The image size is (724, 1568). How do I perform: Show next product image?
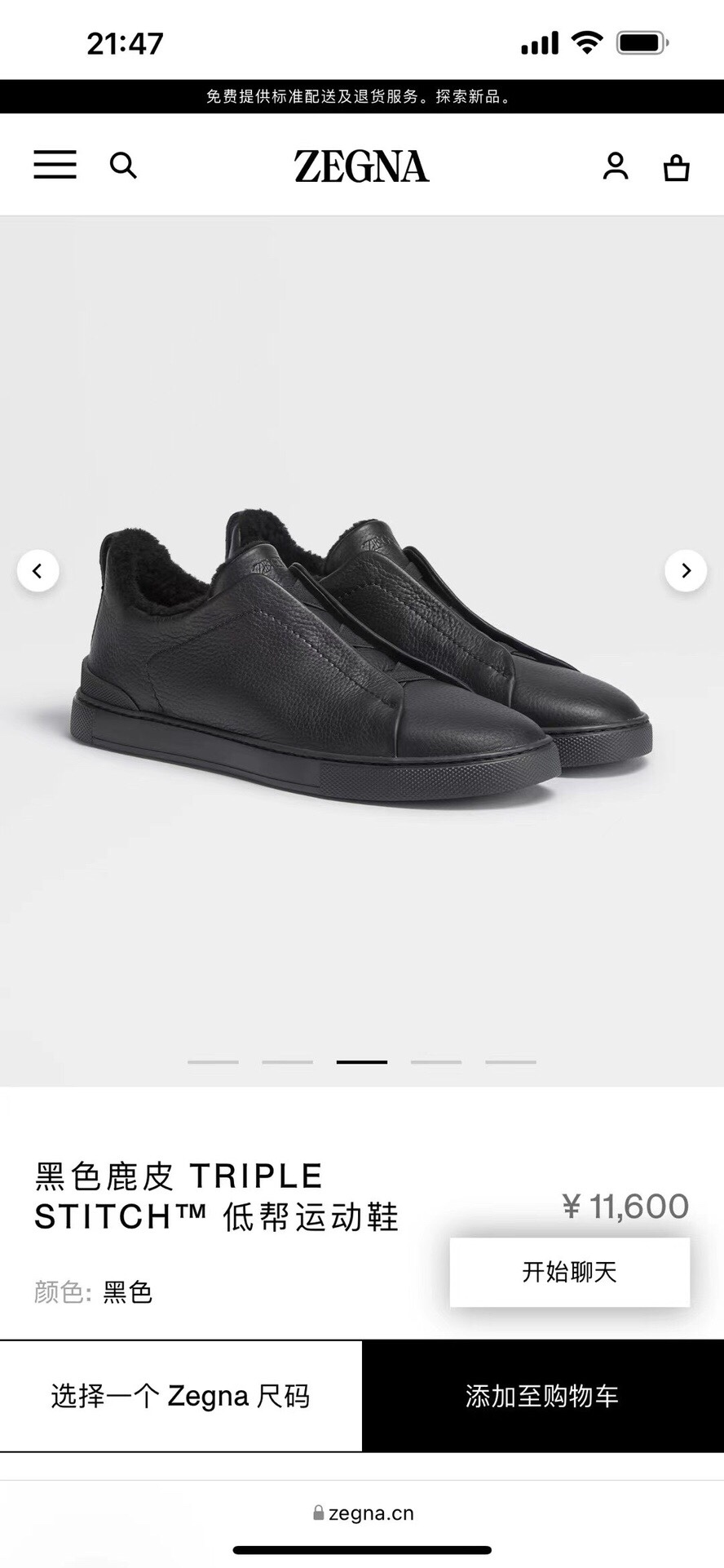(686, 571)
